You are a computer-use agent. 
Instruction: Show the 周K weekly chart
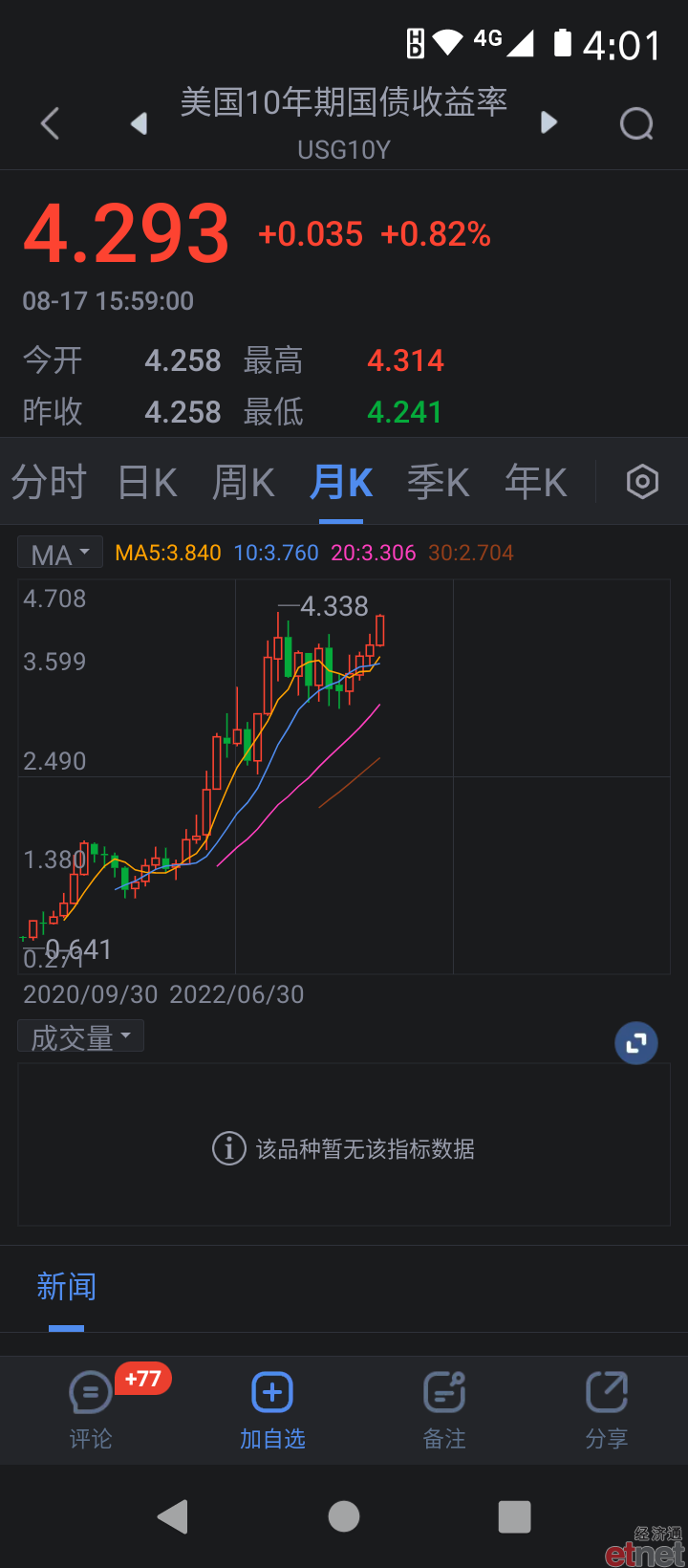point(244,483)
